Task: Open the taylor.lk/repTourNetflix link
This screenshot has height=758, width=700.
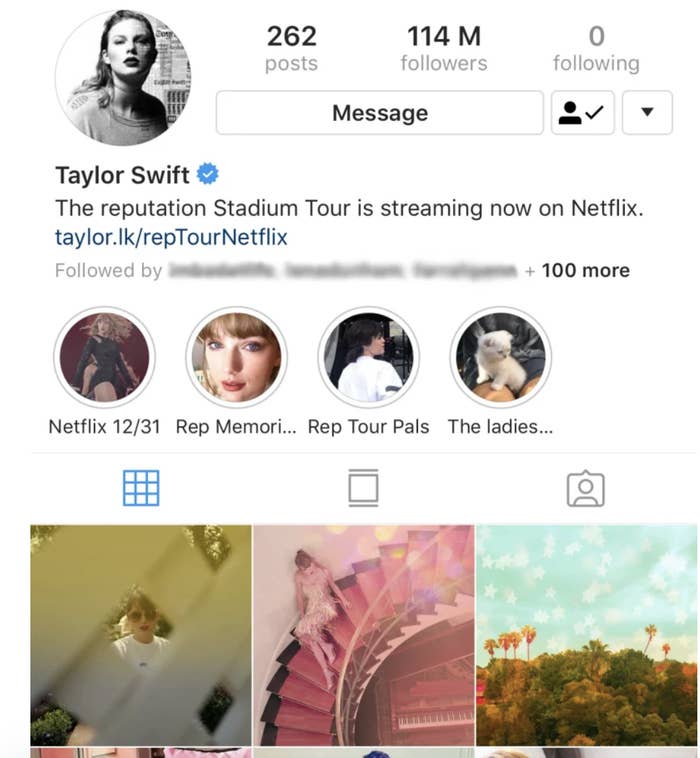Action: click(171, 238)
